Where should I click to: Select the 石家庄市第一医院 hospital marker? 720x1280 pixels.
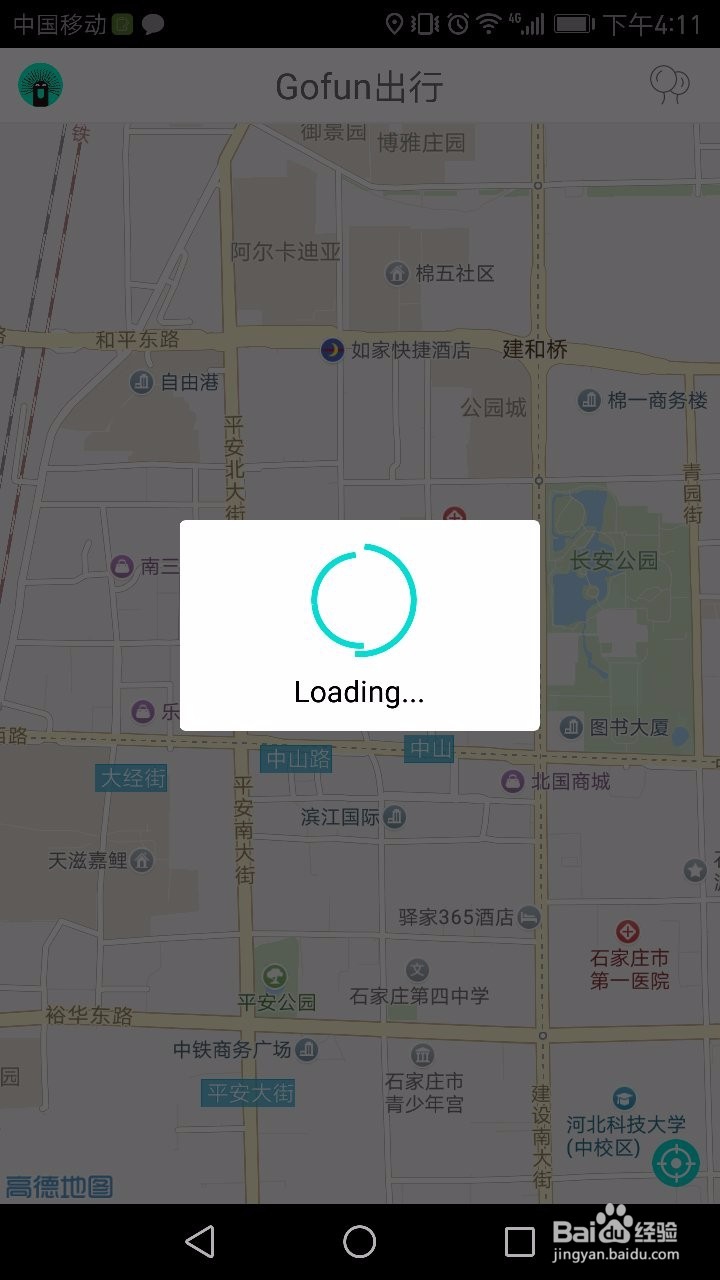628,932
